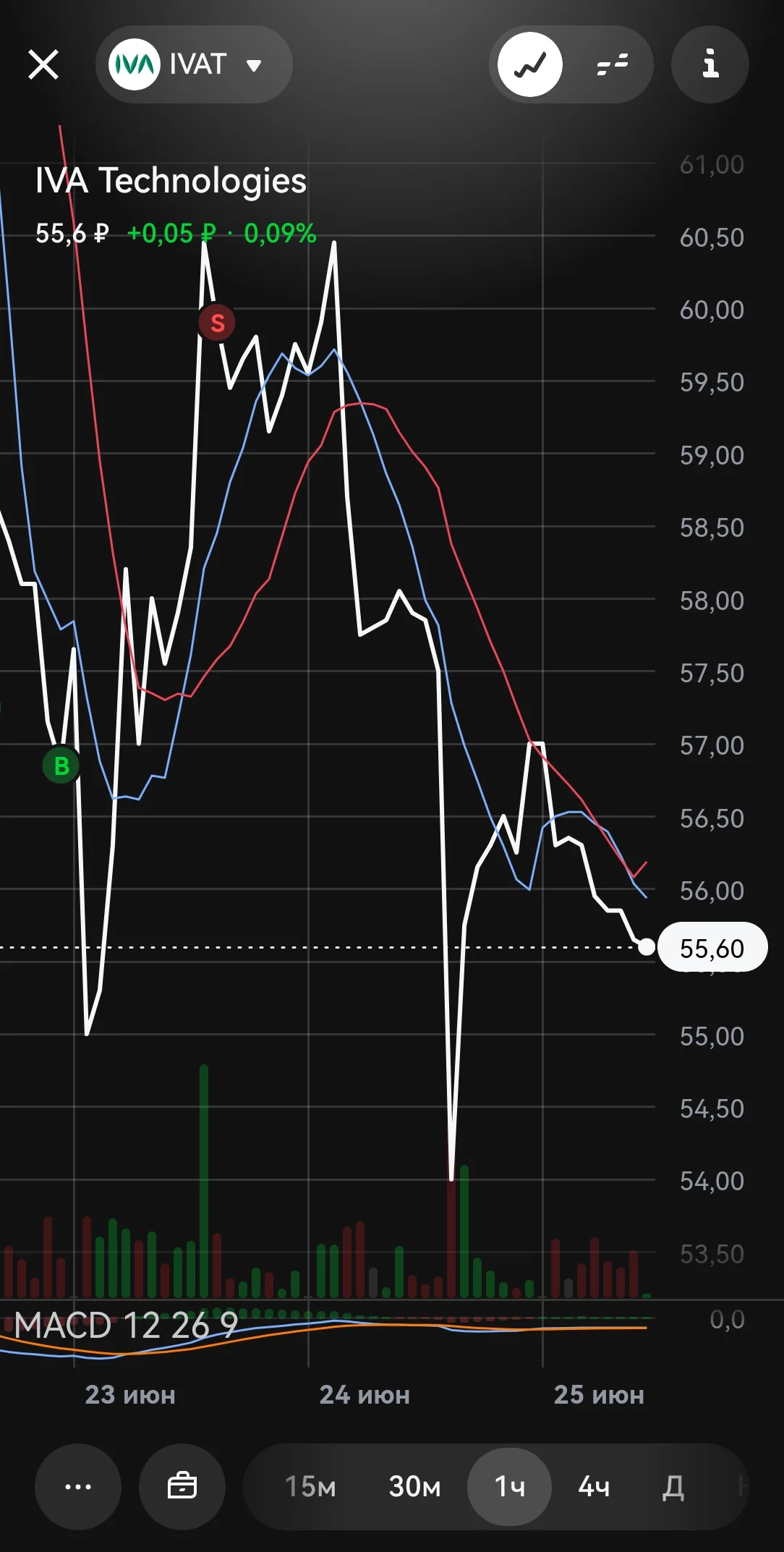Tap the S sell marker on chart
Screen dimensions: 784x1552
coord(217,323)
